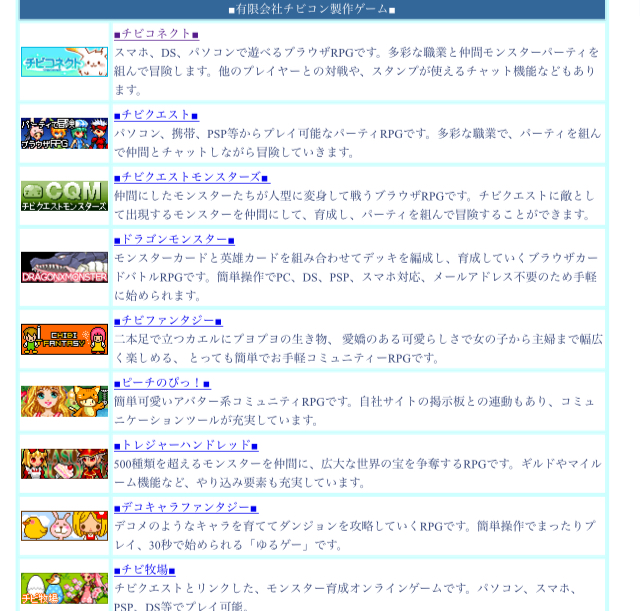Tap the トレジャーハンドレッド banner image
This screenshot has height=611, width=640.
tap(64, 463)
